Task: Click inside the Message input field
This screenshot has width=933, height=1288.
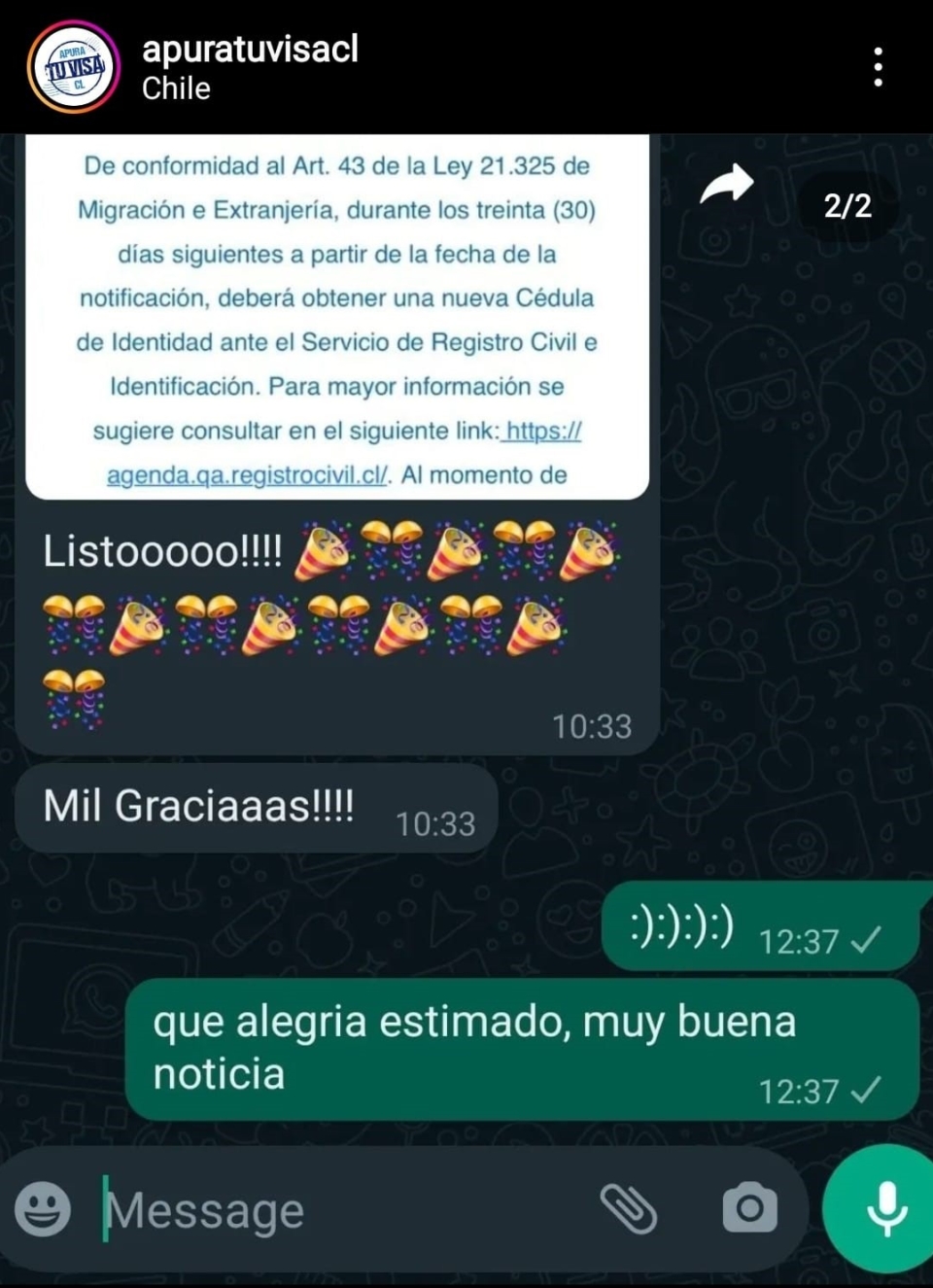Action: [x=292, y=1208]
